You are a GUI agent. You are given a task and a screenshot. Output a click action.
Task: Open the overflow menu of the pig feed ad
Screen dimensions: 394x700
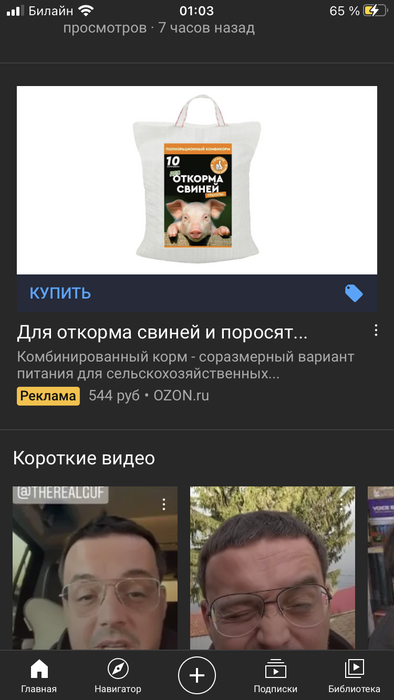click(x=376, y=330)
